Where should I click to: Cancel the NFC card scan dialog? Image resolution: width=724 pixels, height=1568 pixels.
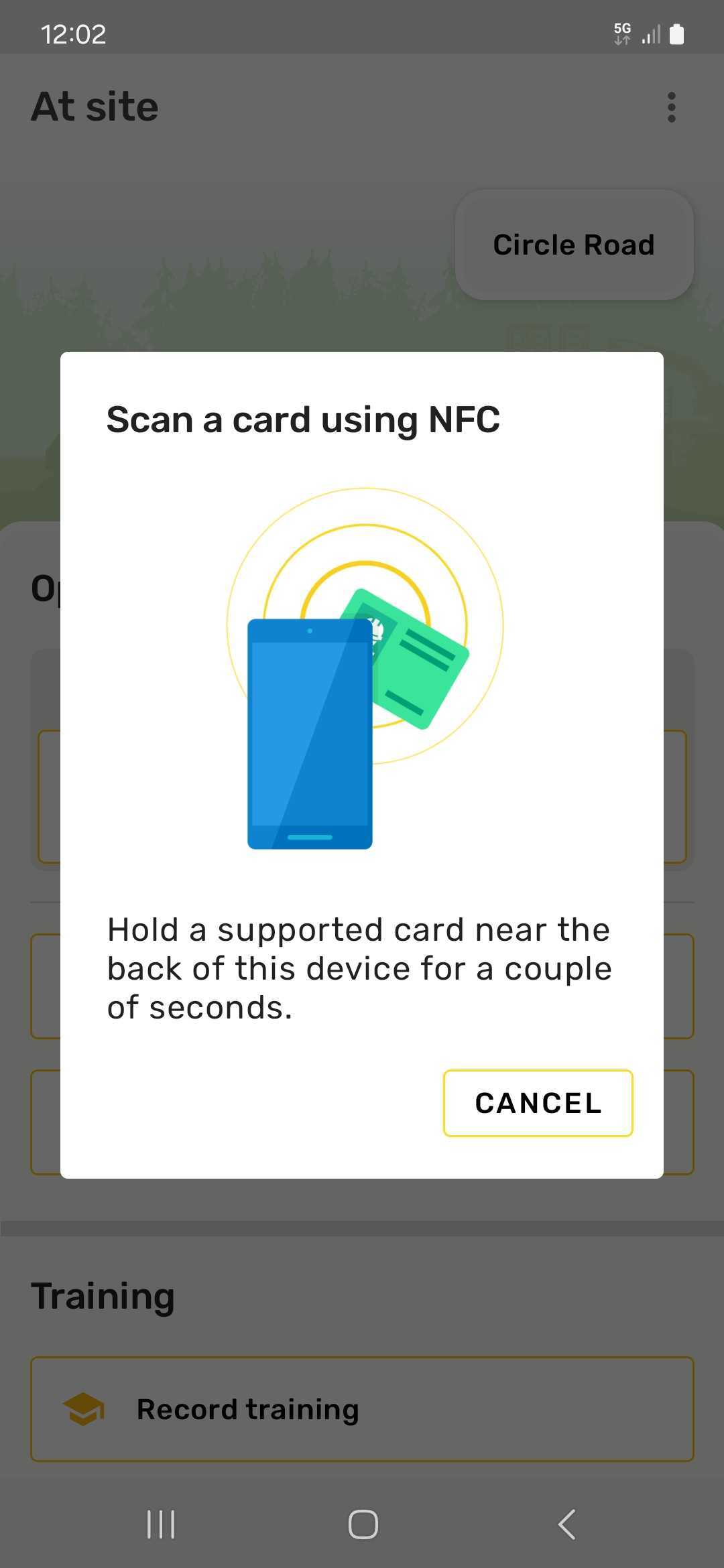[x=538, y=1103]
